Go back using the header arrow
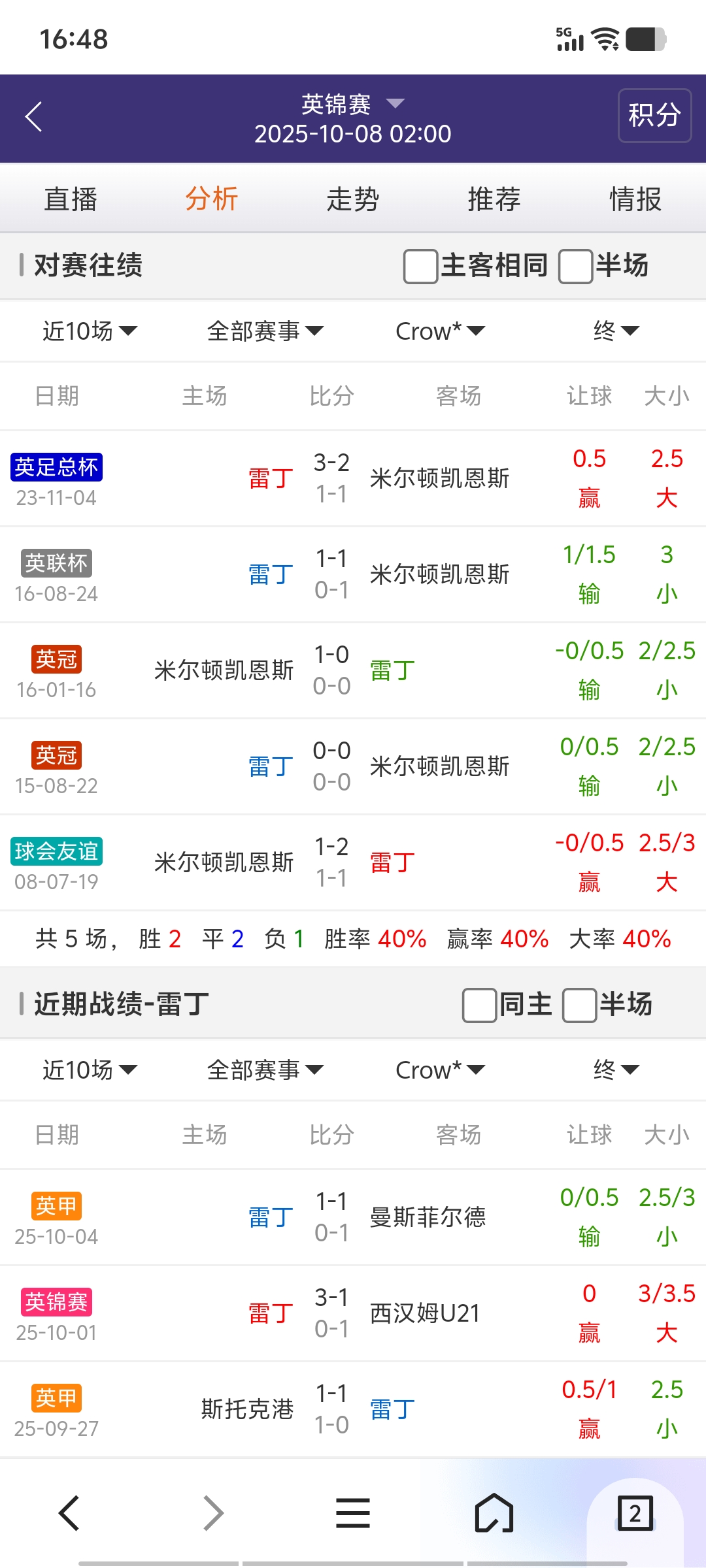 (x=34, y=117)
